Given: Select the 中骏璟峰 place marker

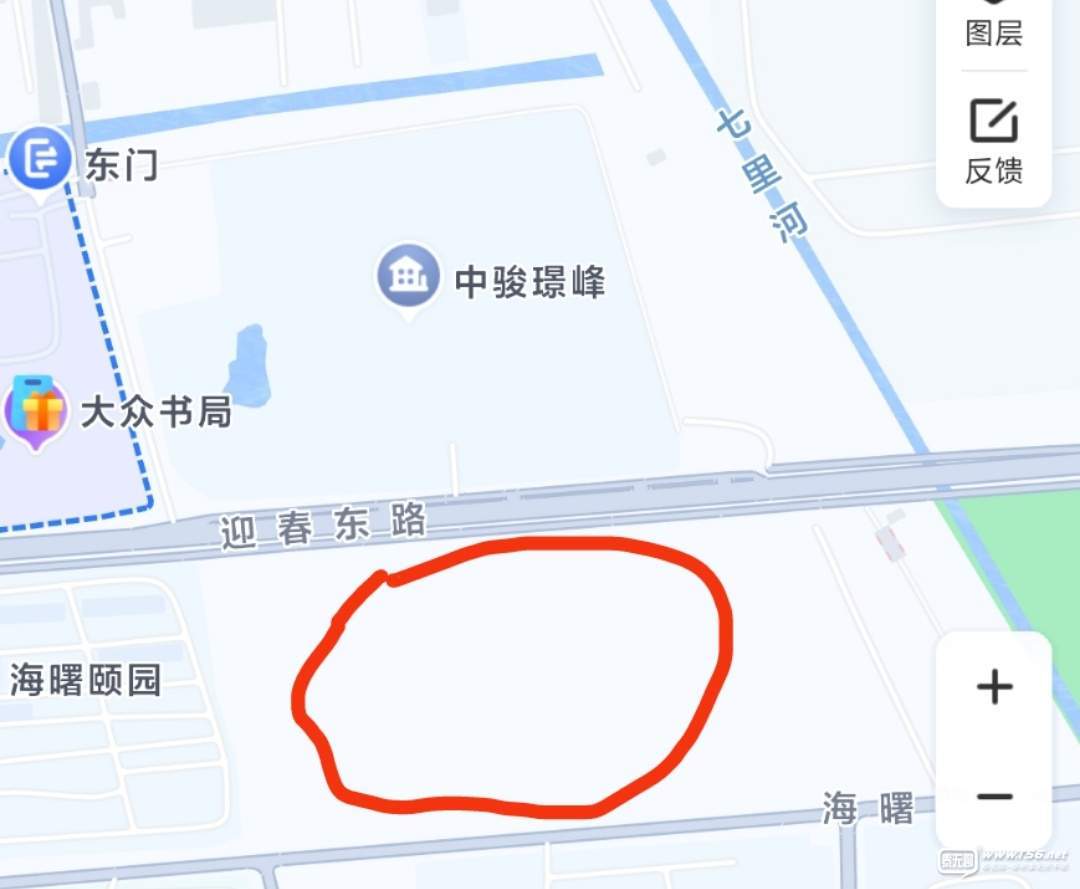Looking at the screenshot, I should coord(408,276).
